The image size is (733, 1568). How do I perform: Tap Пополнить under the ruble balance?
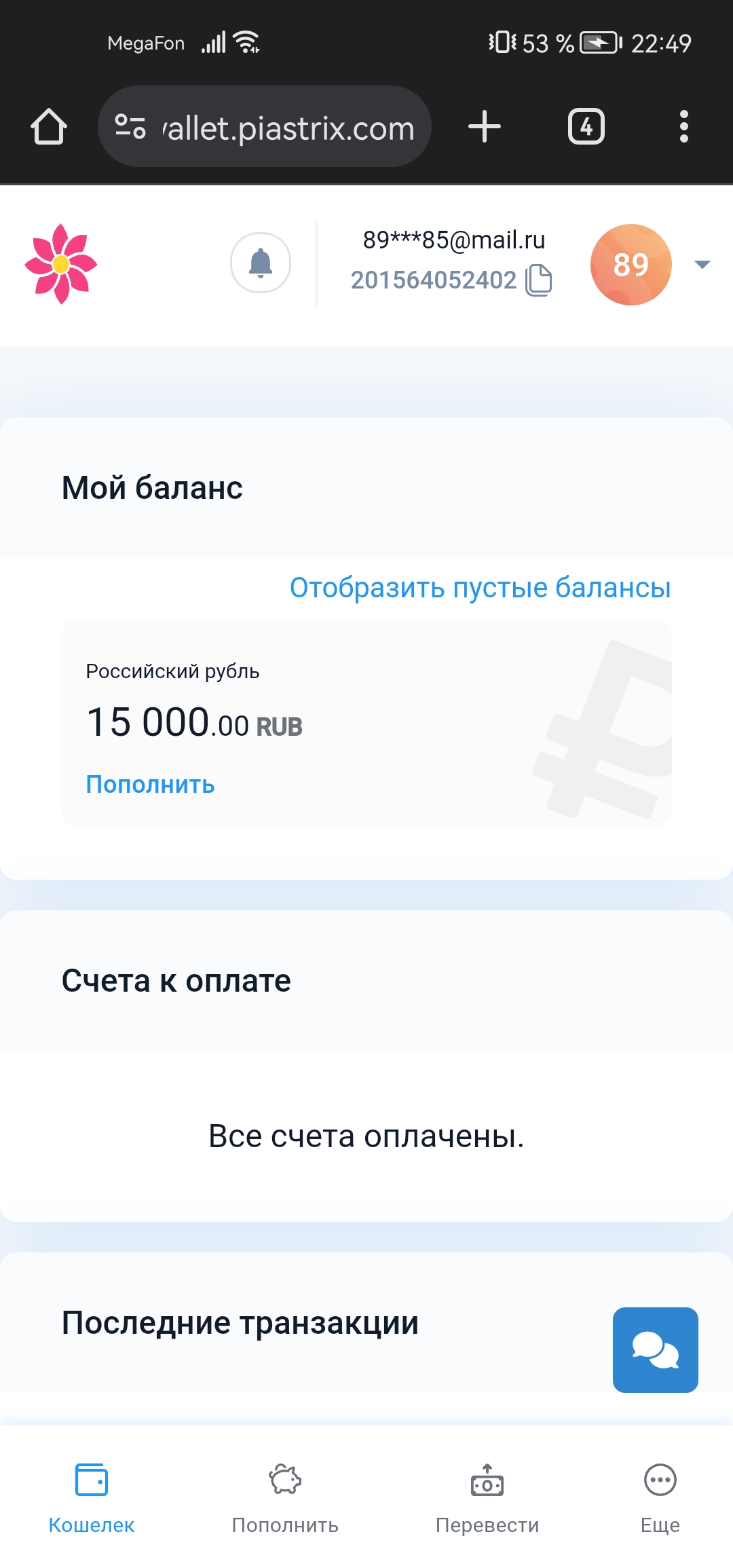tap(150, 785)
